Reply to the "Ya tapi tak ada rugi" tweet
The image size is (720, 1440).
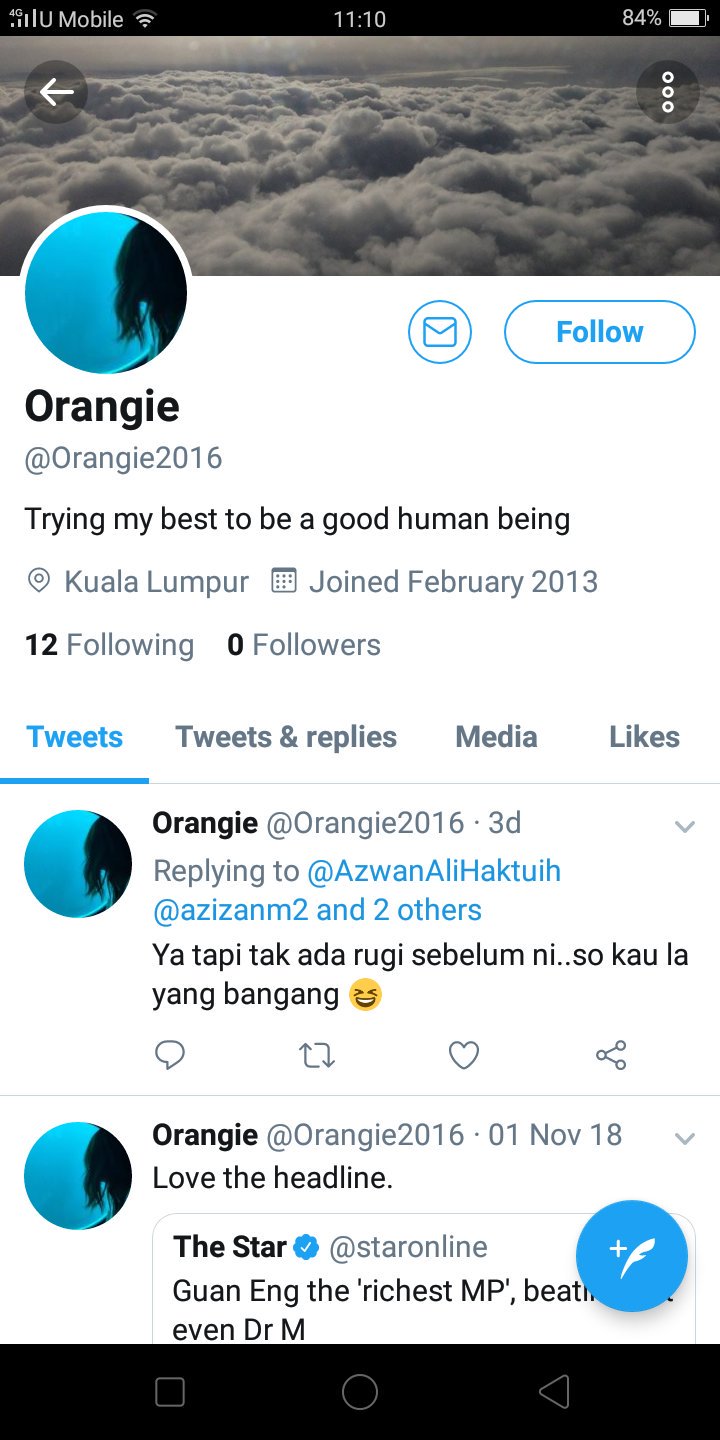170,1055
